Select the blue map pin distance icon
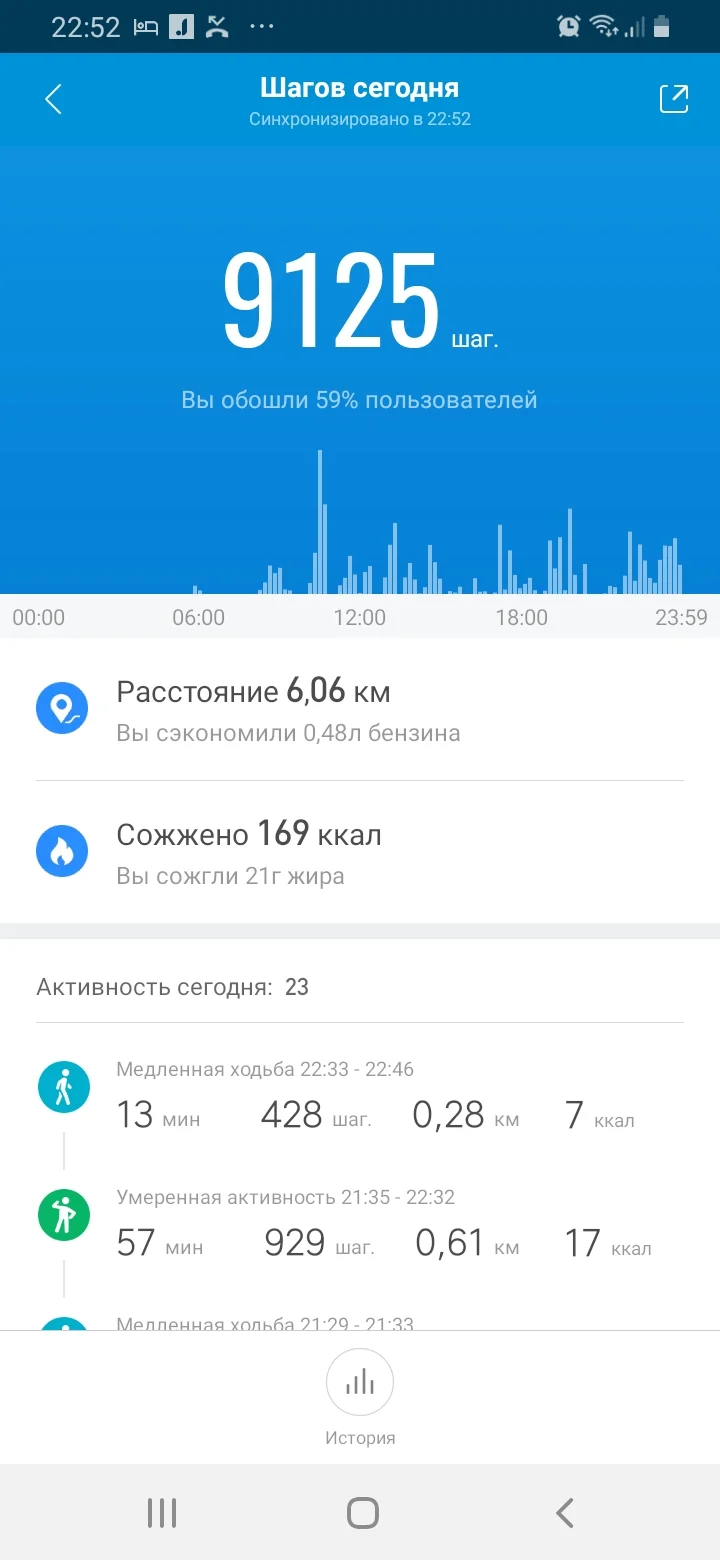Viewport: 720px width, 1560px height. tap(62, 707)
